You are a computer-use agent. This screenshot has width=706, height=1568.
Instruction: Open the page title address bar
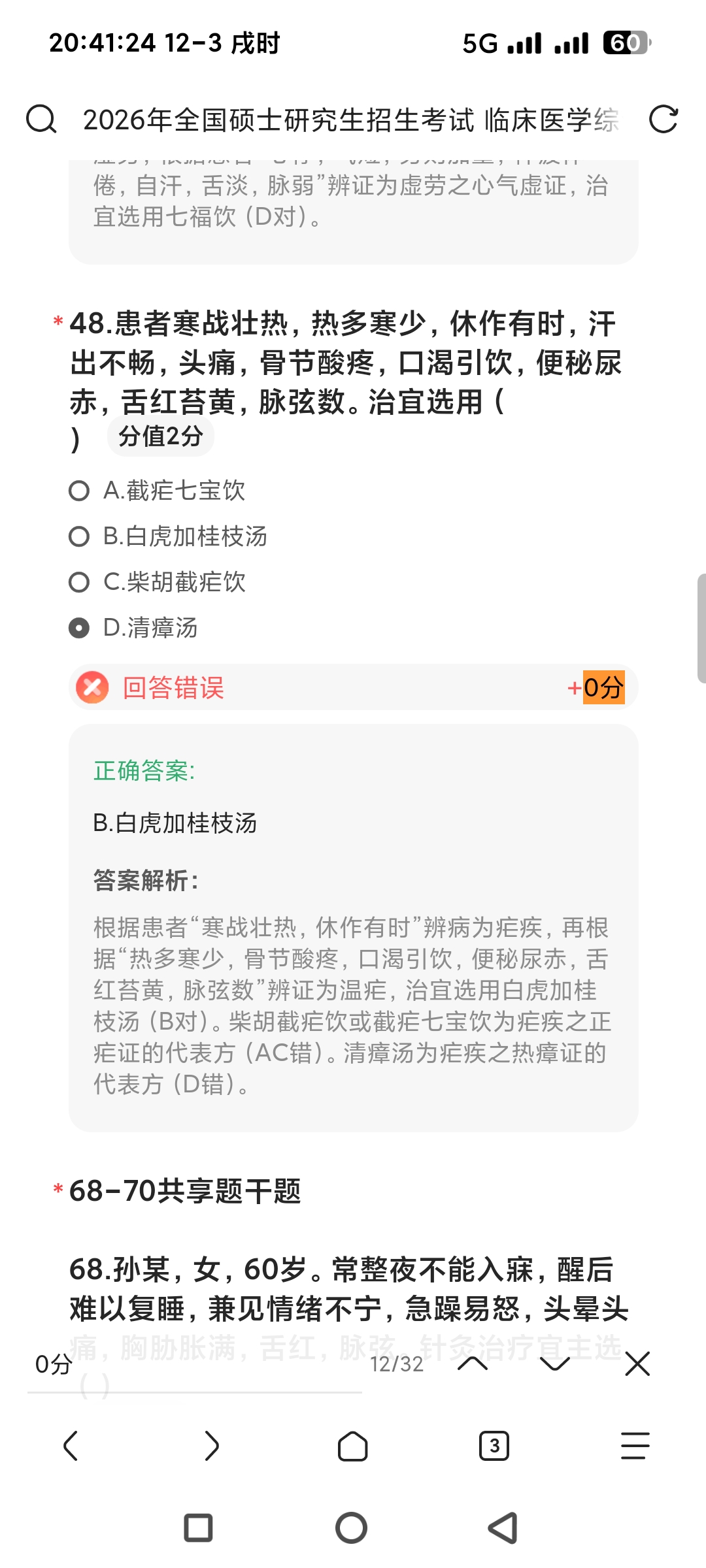pos(350,120)
